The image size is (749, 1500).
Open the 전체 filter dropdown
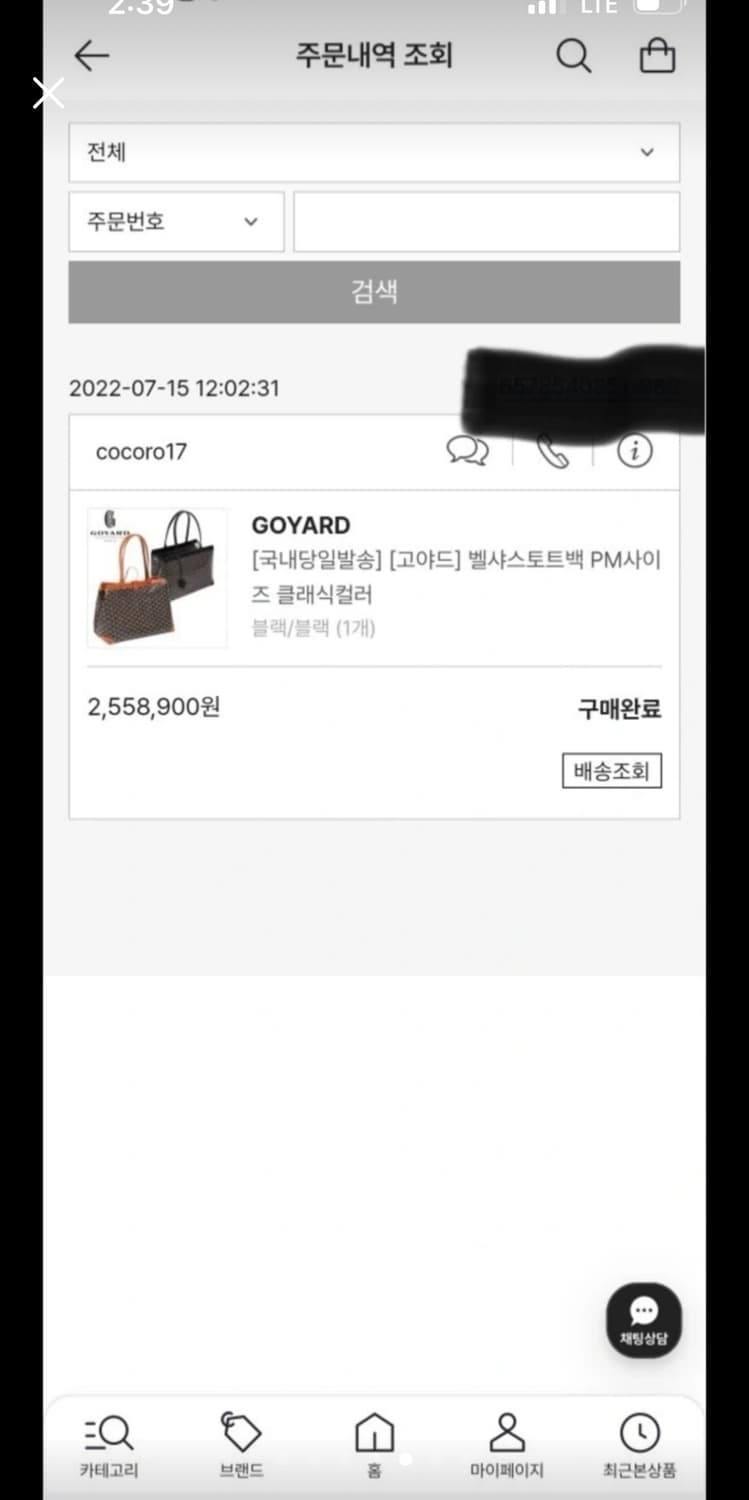pos(375,152)
